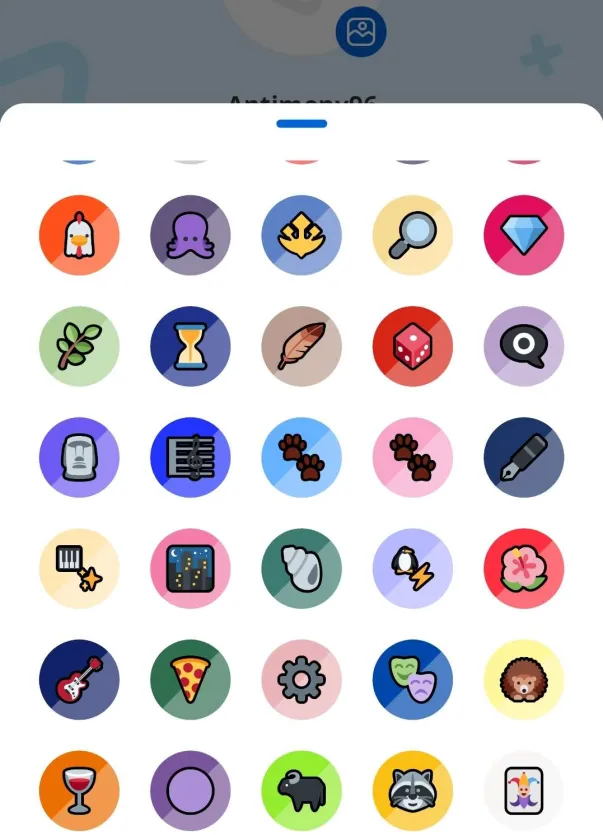Choose the pink flower avatar
Viewport: 603px width, 835px height.
(523, 568)
